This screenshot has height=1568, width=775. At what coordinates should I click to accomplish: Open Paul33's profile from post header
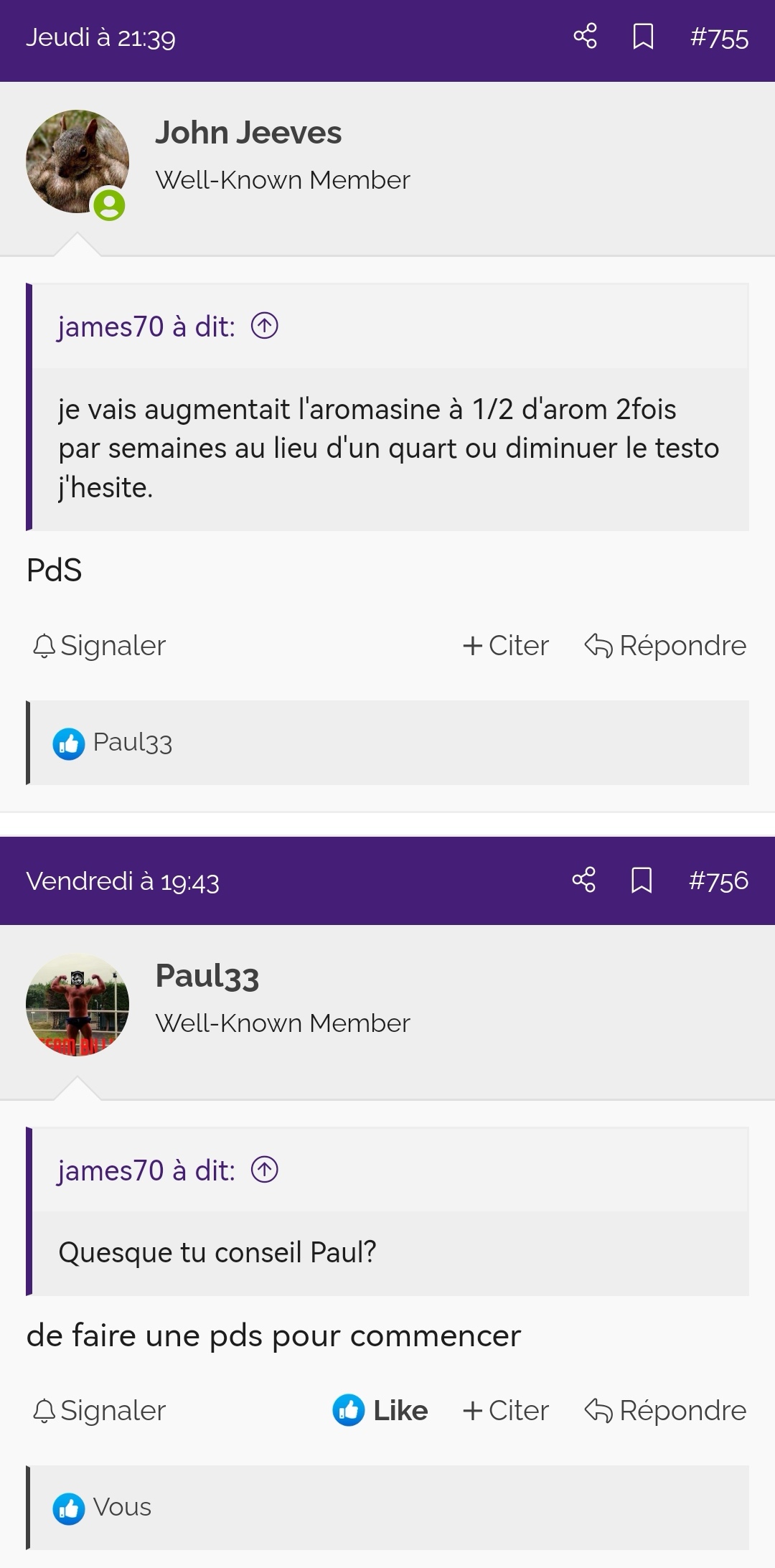pos(207,976)
